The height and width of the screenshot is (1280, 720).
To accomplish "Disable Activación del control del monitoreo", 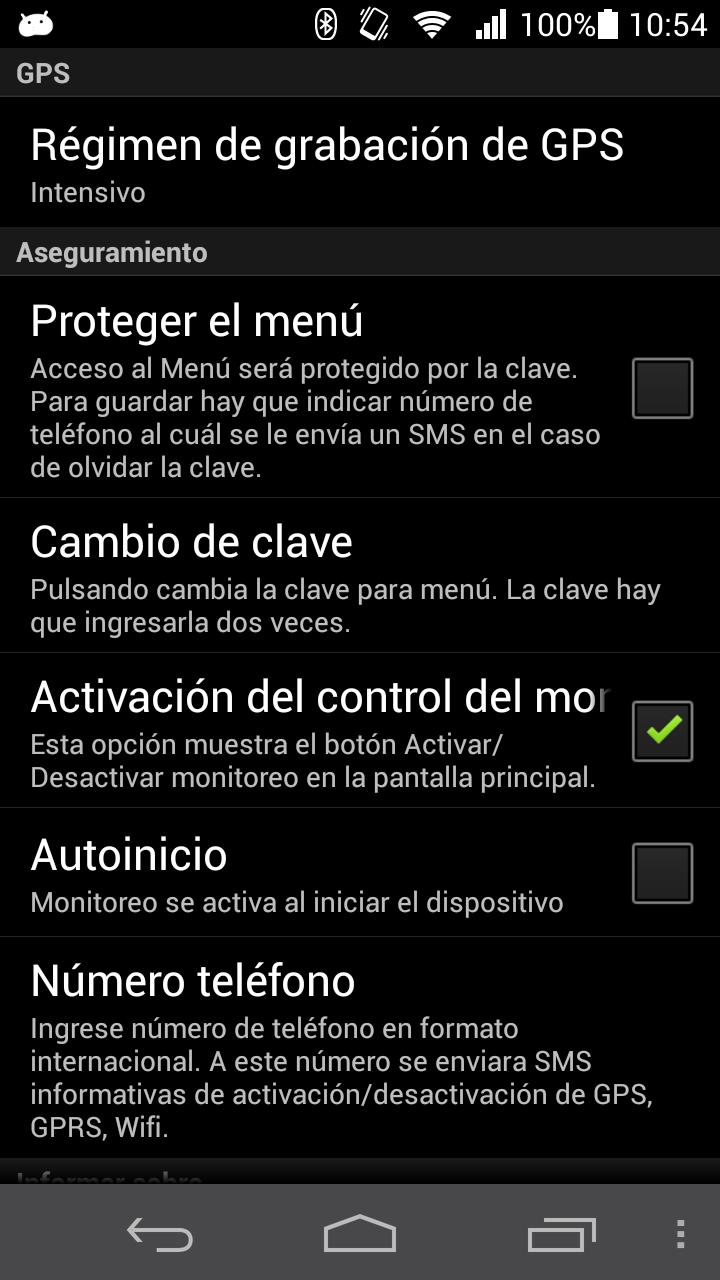I will tap(662, 729).
